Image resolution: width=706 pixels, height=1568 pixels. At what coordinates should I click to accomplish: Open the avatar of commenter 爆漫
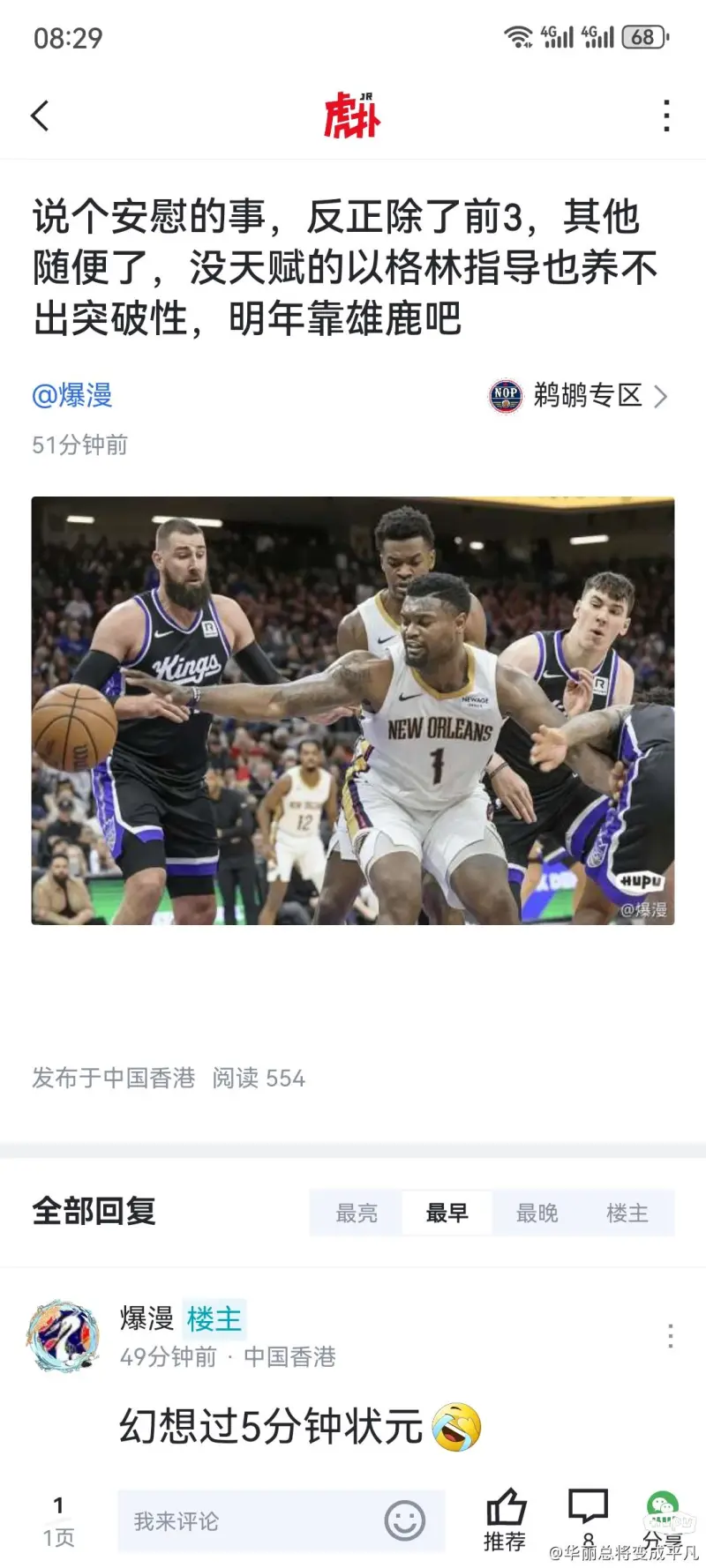[x=62, y=1335]
